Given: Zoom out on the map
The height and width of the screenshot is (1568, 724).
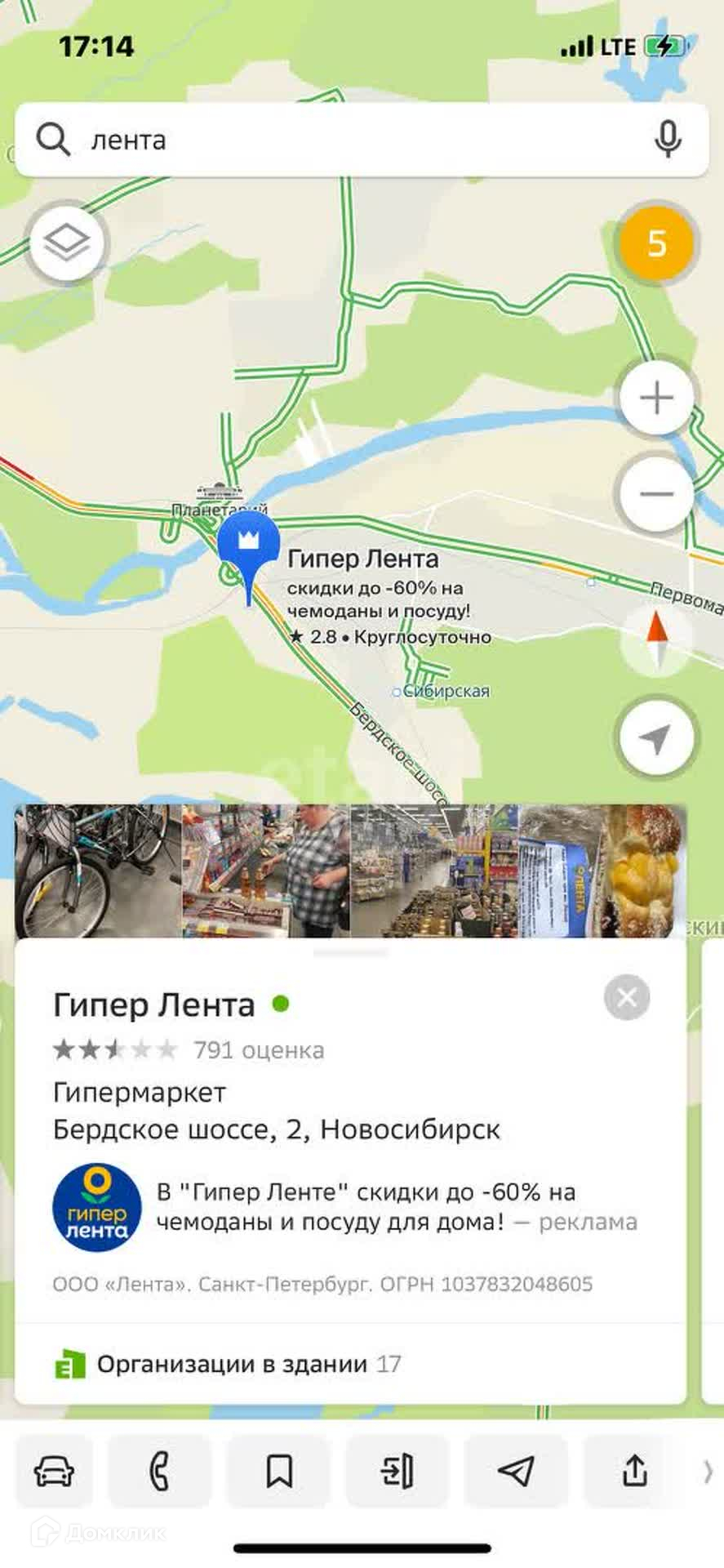Looking at the screenshot, I should click(x=656, y=493).
